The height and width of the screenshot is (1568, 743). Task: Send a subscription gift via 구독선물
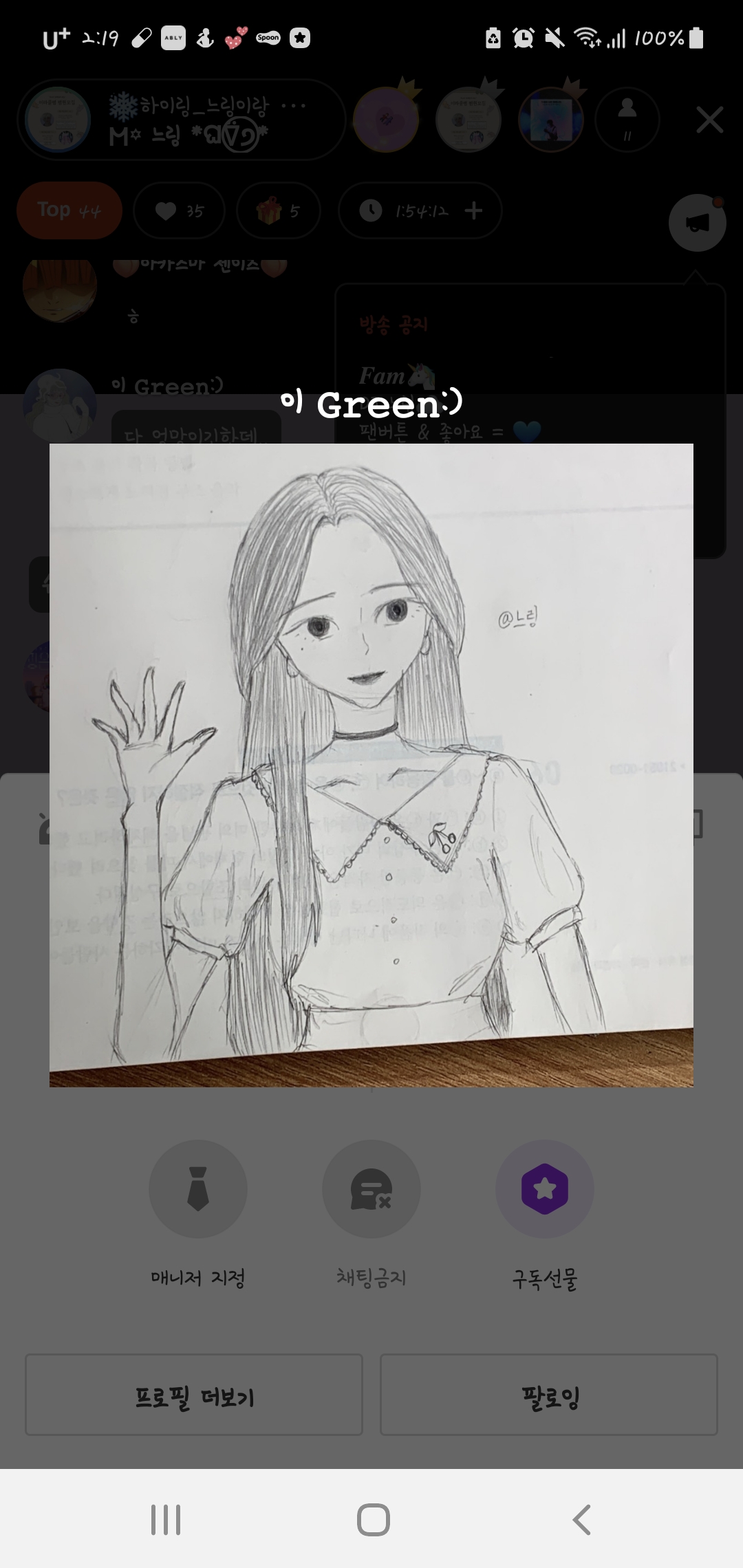point(545,1189)
